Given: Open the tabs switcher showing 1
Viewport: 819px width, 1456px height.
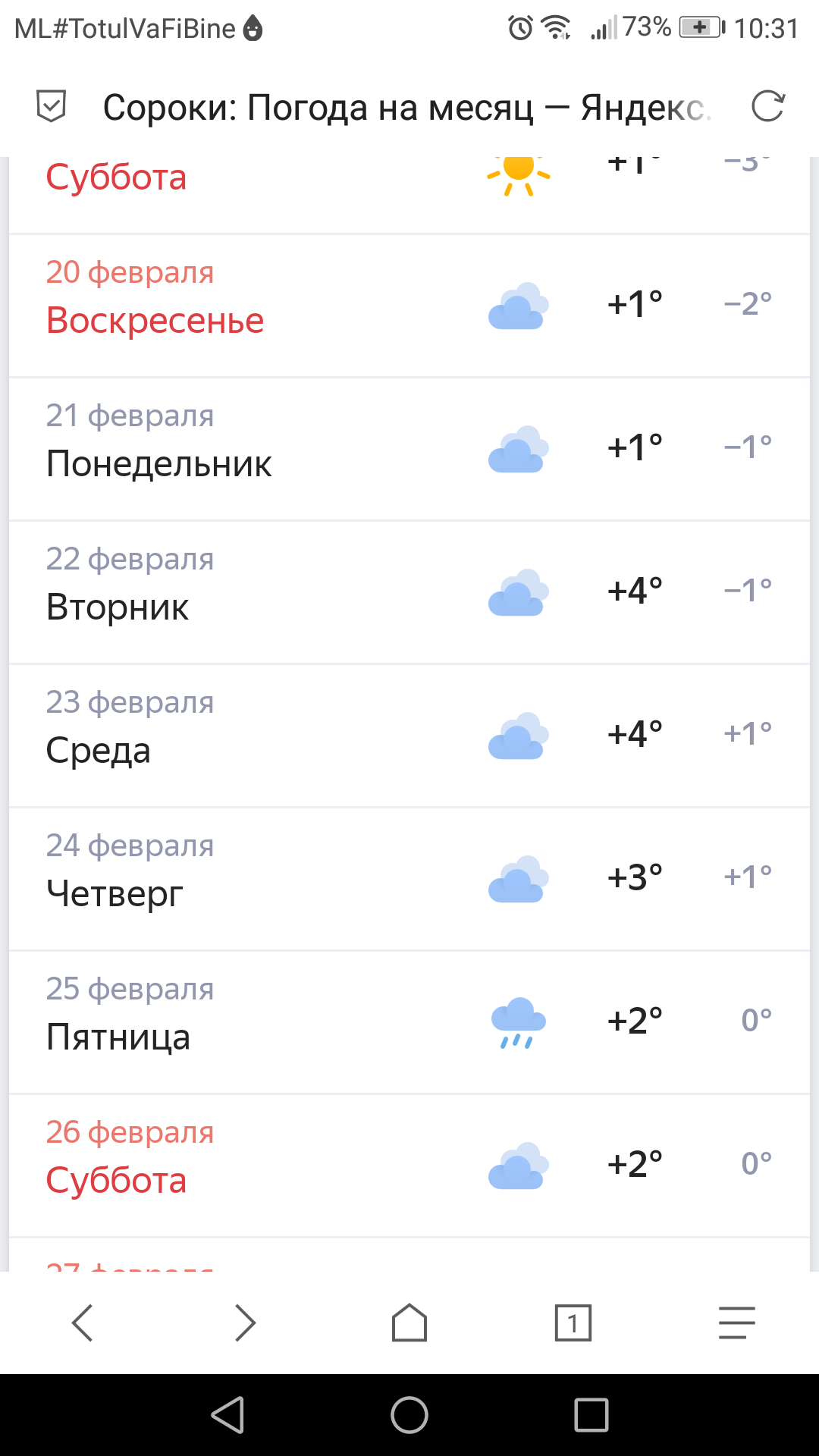Looking at the screenshot, I should (573, 1323).
